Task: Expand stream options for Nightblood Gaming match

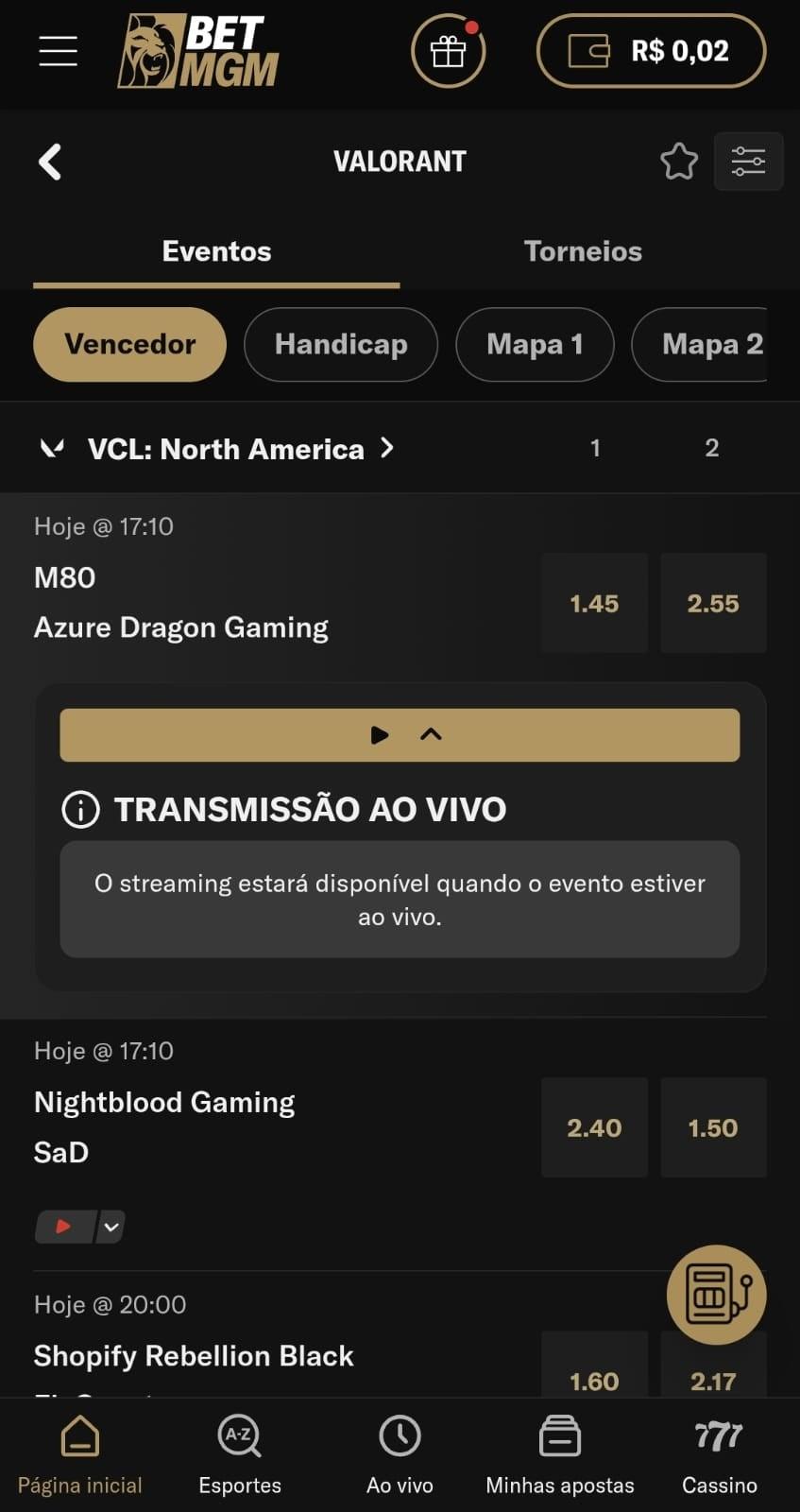Action: (111, 1227)
